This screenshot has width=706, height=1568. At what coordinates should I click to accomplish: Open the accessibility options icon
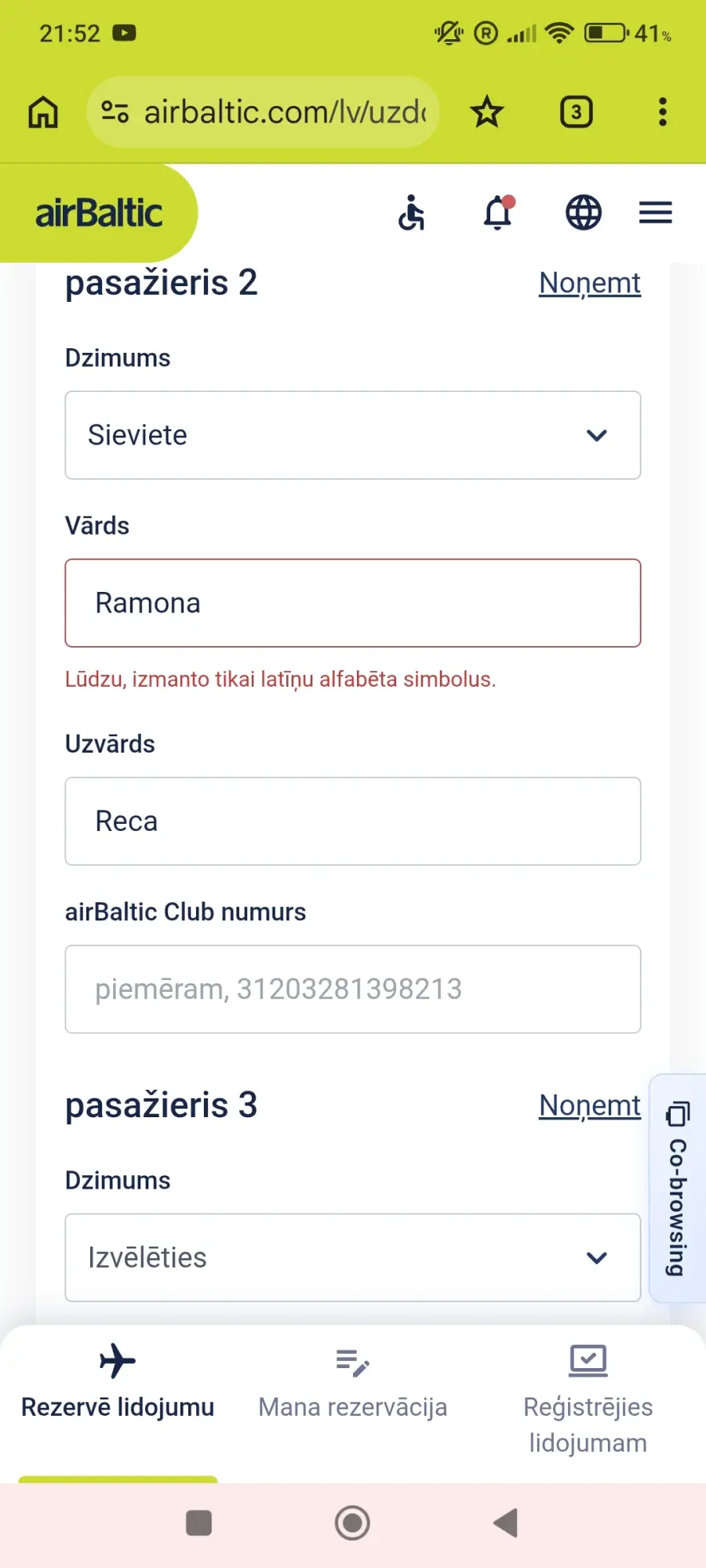(411, 212)
